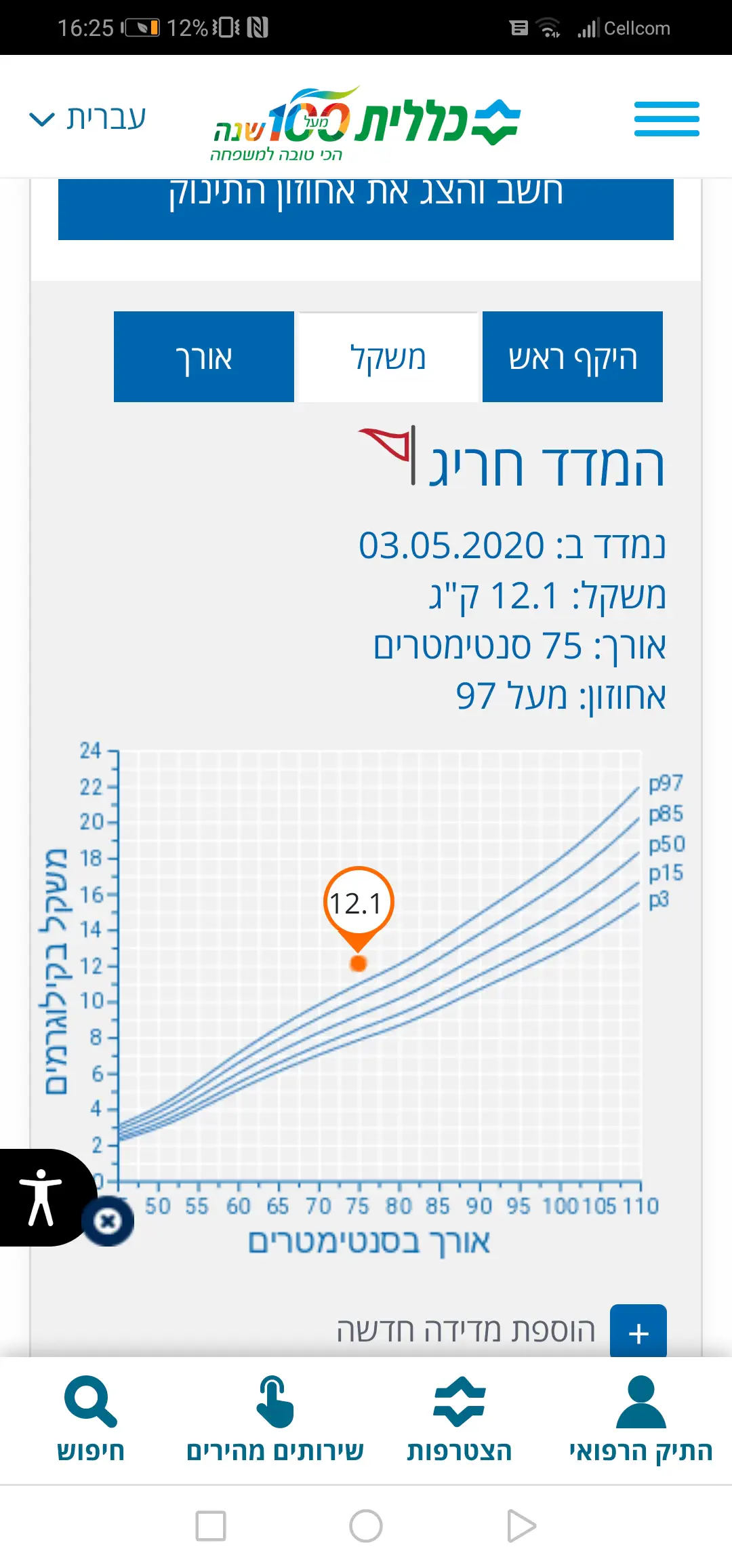Tap the system home button
Viewport: 732px width, 1568px height.
tap(366, 1527)
